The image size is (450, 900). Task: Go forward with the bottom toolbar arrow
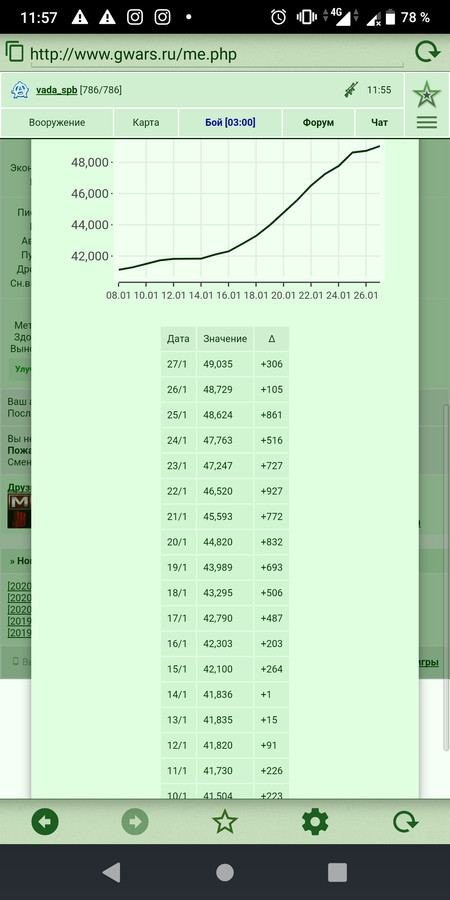(135, 822)
